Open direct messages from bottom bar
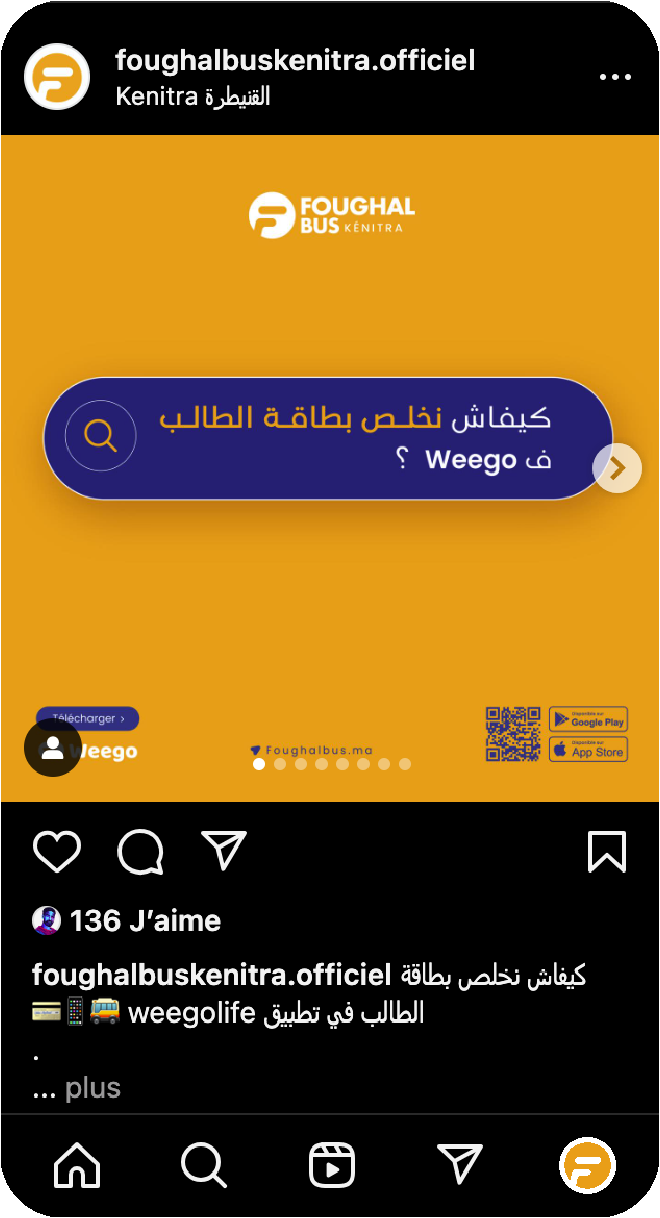 click(460, 1165)
